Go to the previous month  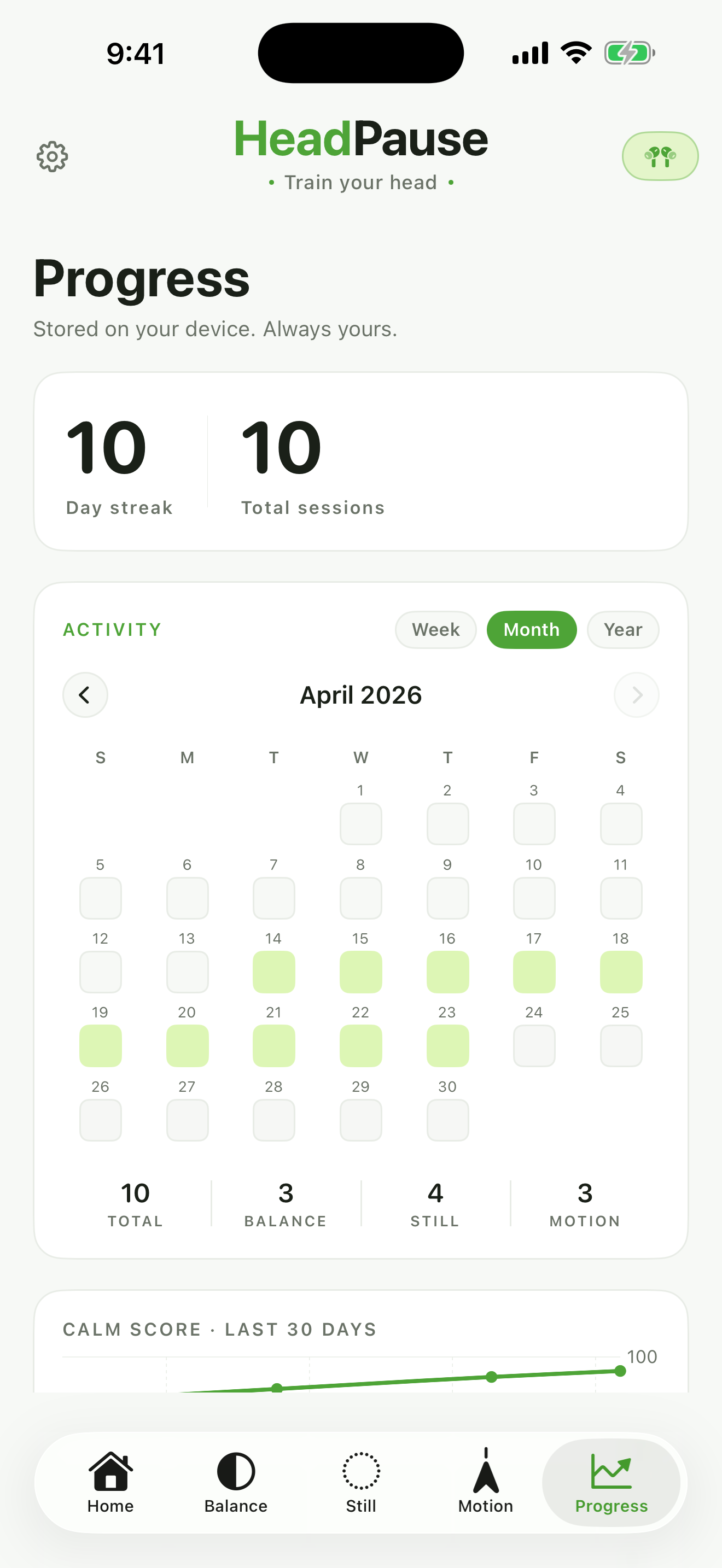(x=85, y=694)
